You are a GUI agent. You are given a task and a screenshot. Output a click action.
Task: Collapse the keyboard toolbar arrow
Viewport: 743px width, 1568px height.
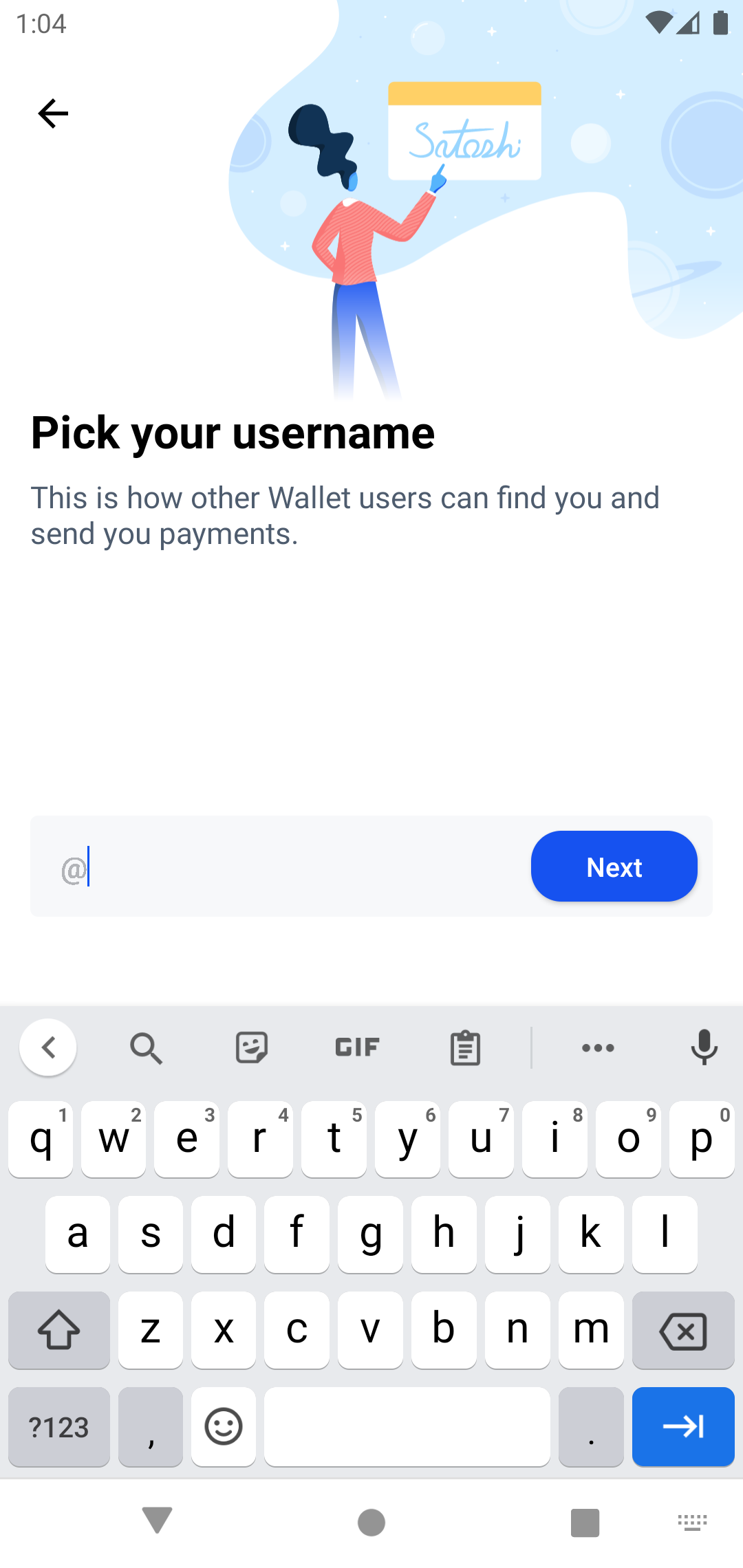point(48,1047)
